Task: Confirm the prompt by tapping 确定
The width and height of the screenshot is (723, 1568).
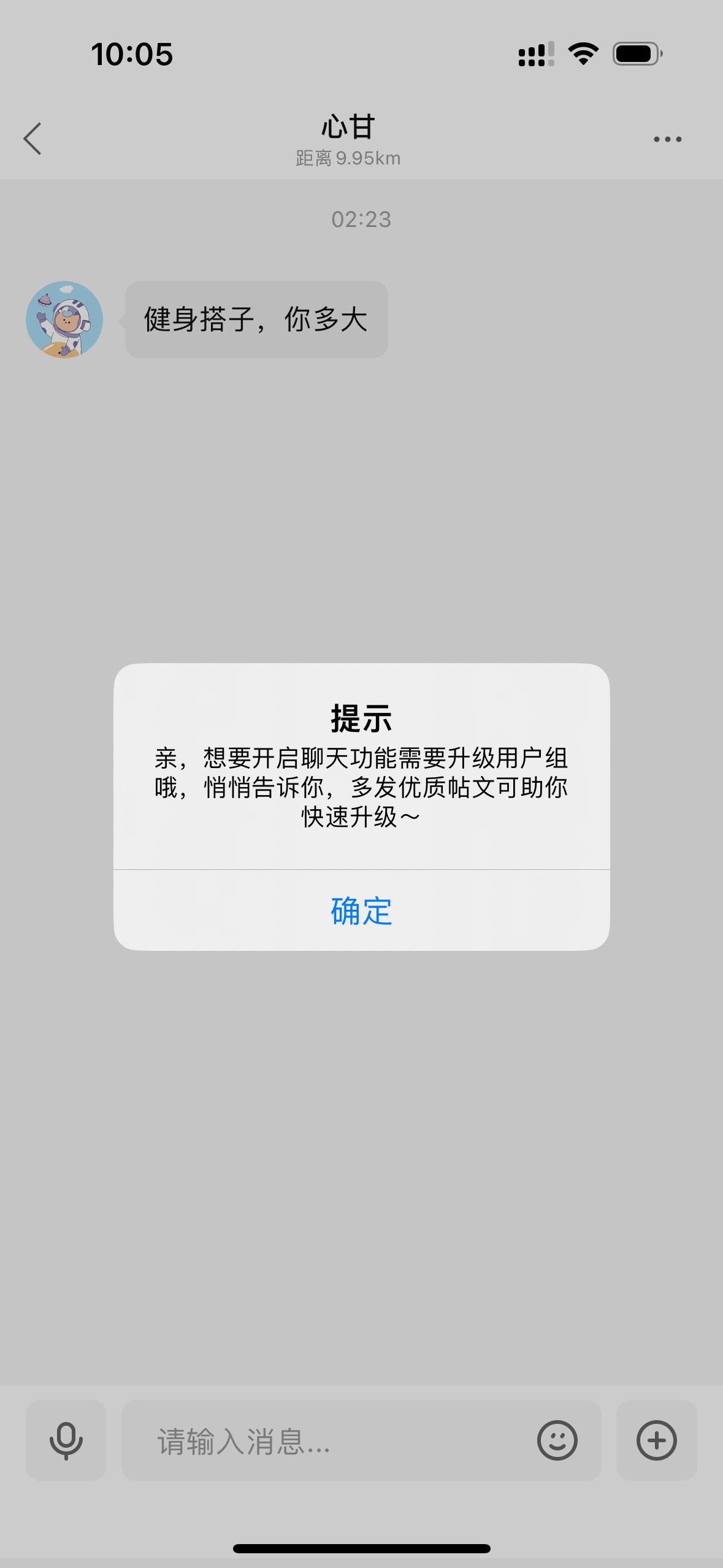Action: pos(361,910)
